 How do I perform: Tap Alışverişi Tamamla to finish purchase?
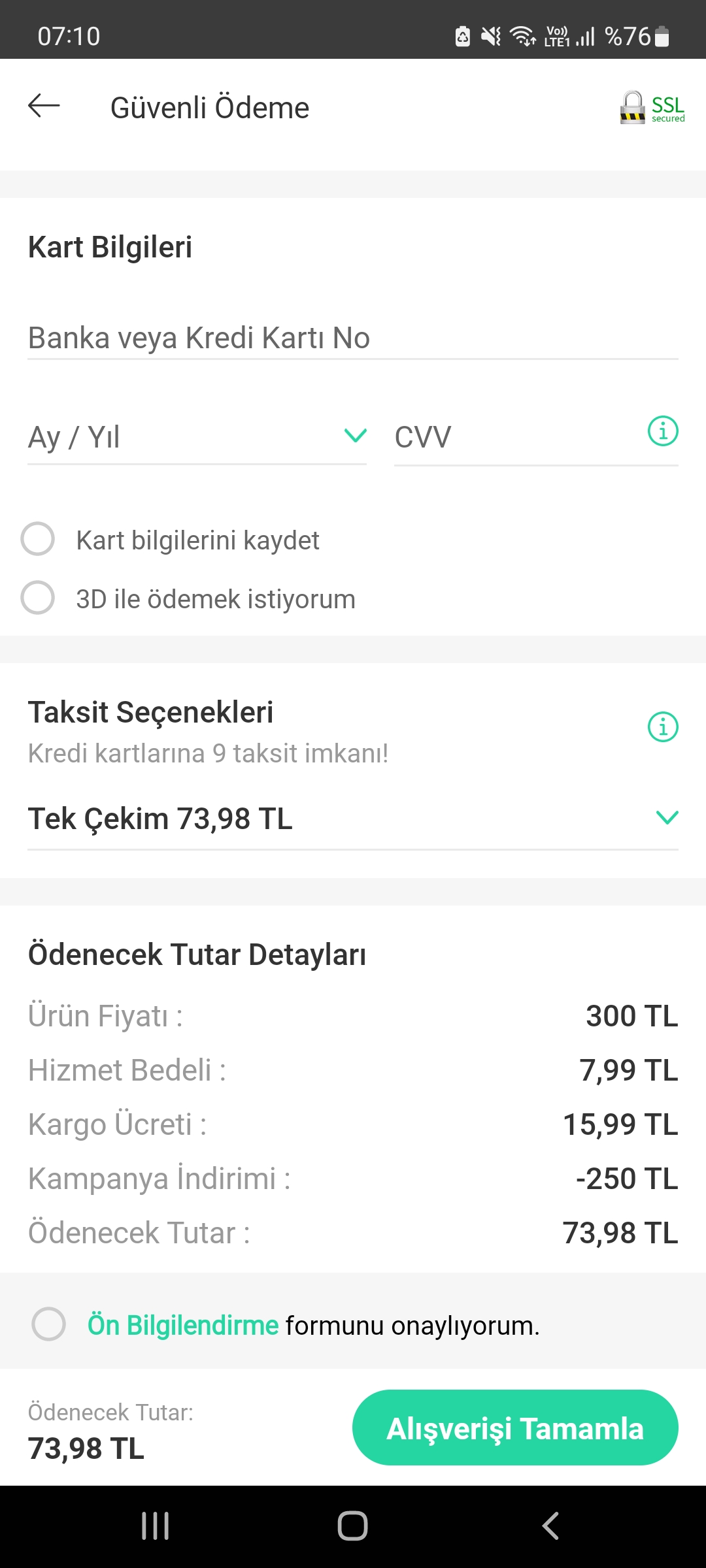tap(515, 1428)
